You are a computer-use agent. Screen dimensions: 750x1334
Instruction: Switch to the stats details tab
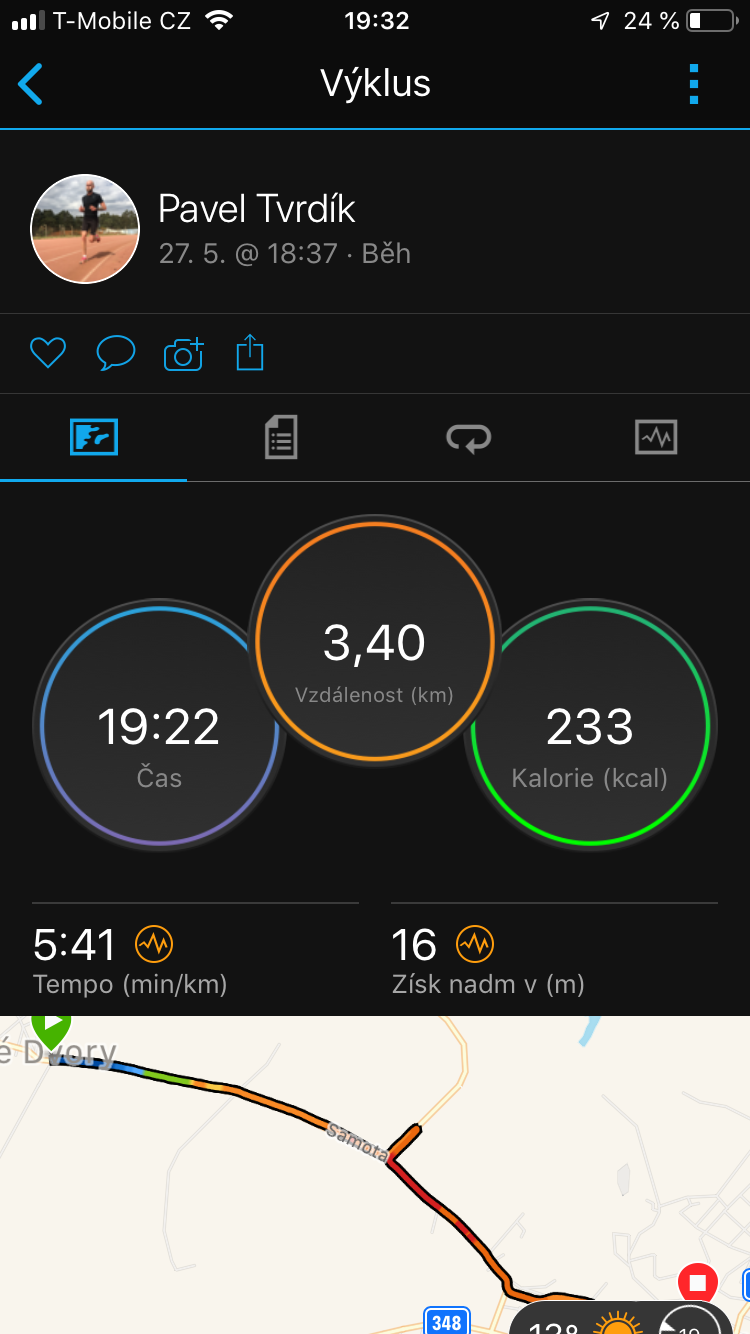(281, 438)
